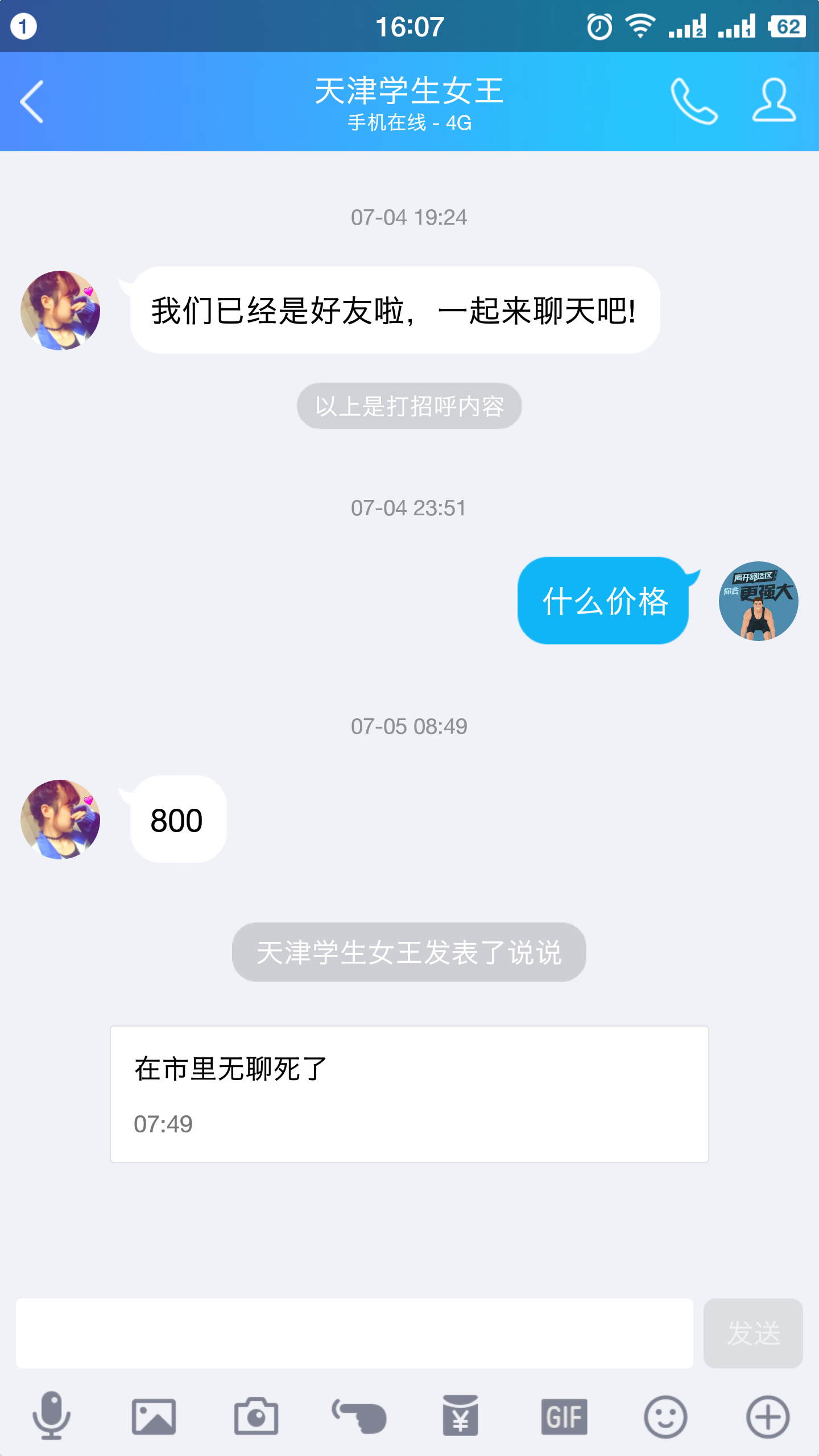Open the emoji smiley panel
The width and height of the screenshot is (819, 1456).
point(665,1417)
